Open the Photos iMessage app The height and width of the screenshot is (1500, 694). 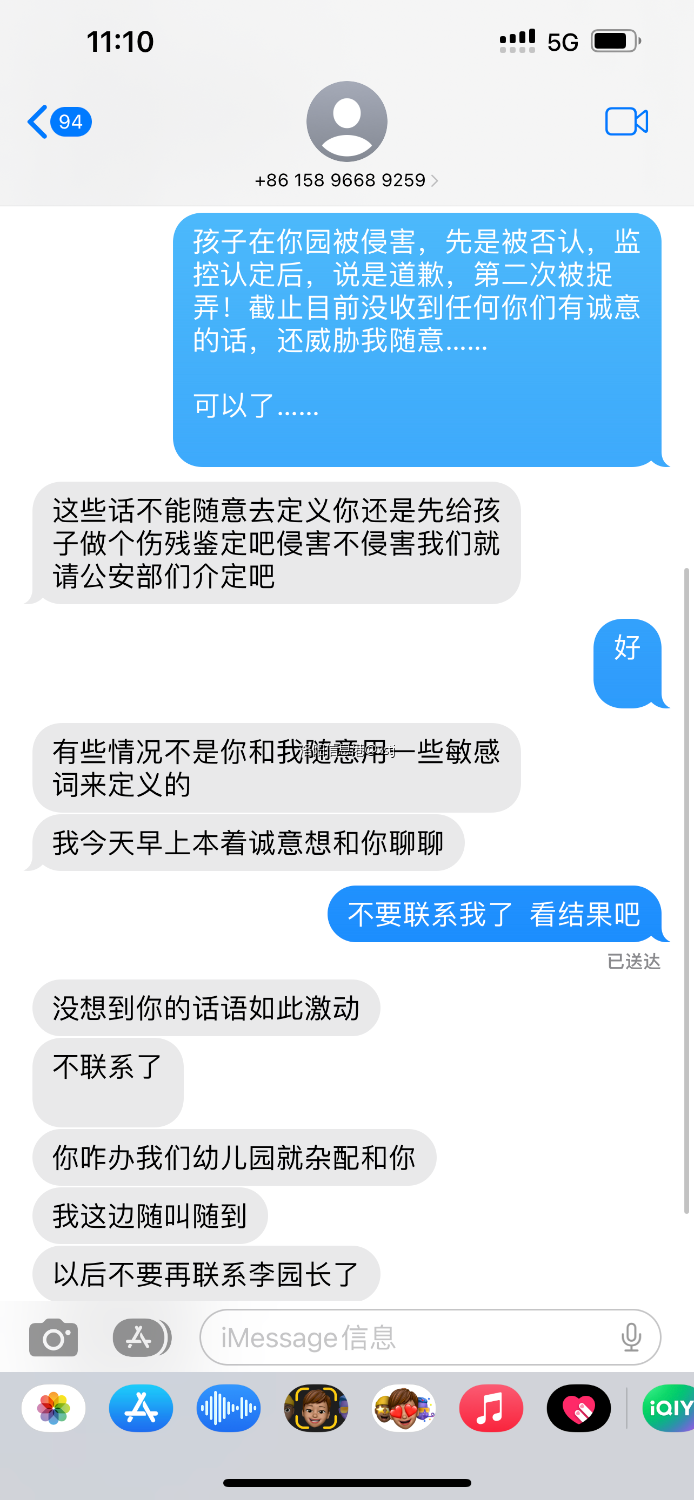pos(53,1410)
